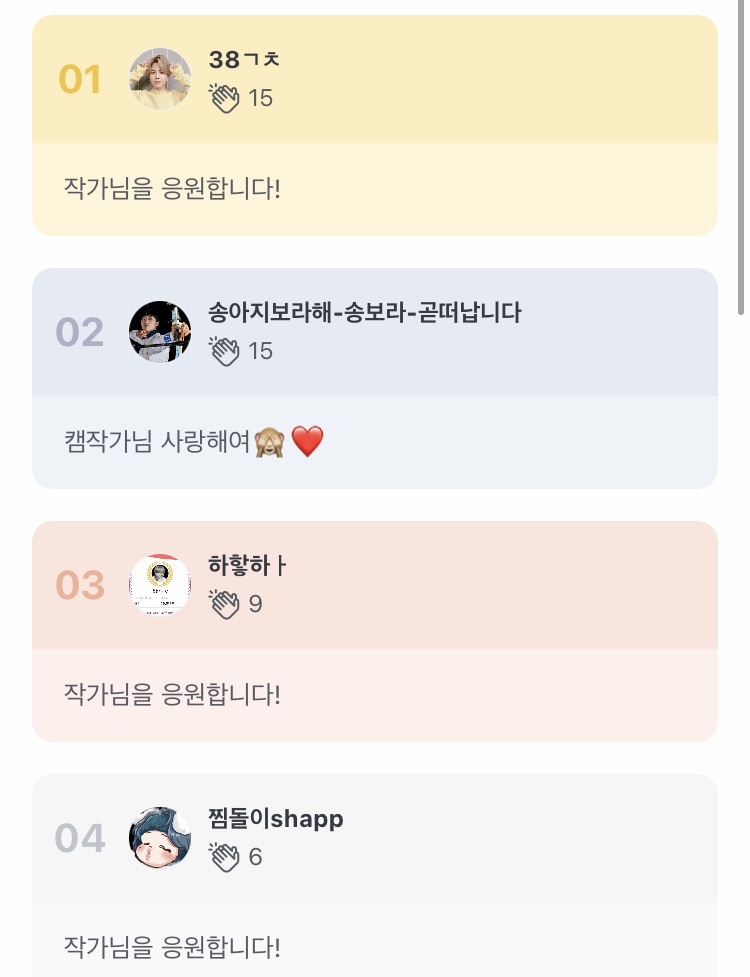Open 찜돌이shapp profile picture

(x=160, y=838)
